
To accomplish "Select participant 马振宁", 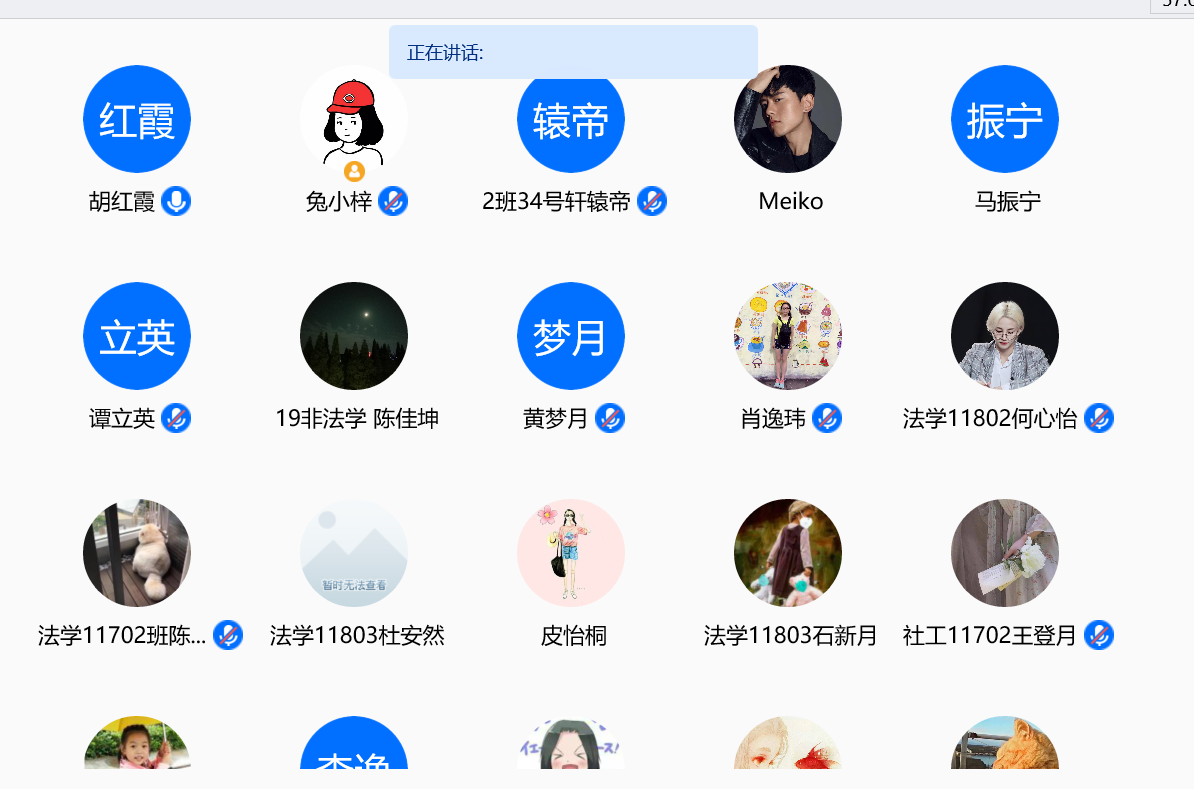I will 1005,119.
